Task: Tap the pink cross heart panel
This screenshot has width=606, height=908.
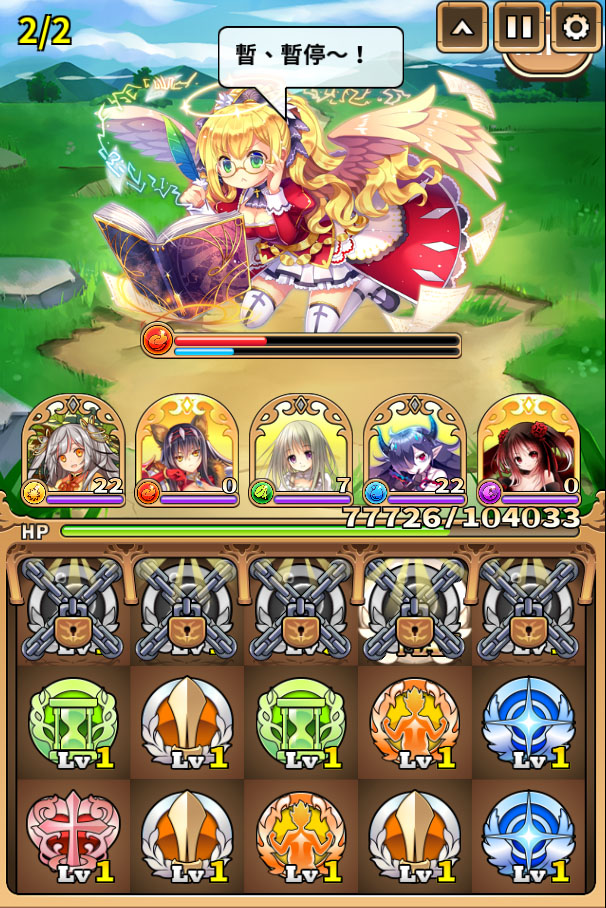Action: pos(73,835)
